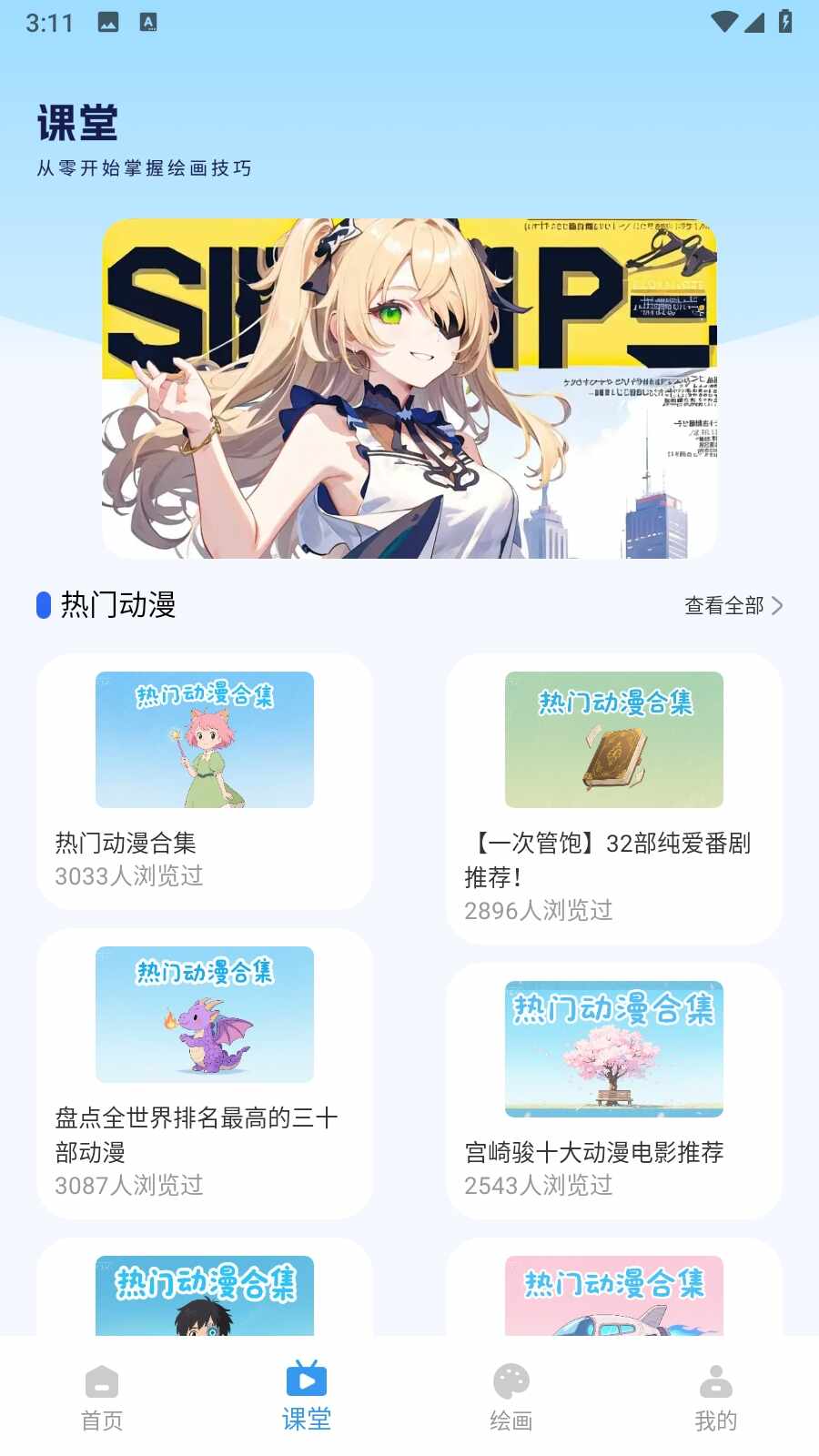
Task: Open the 我的 profile tab
Action: [x=716, y=1398]
